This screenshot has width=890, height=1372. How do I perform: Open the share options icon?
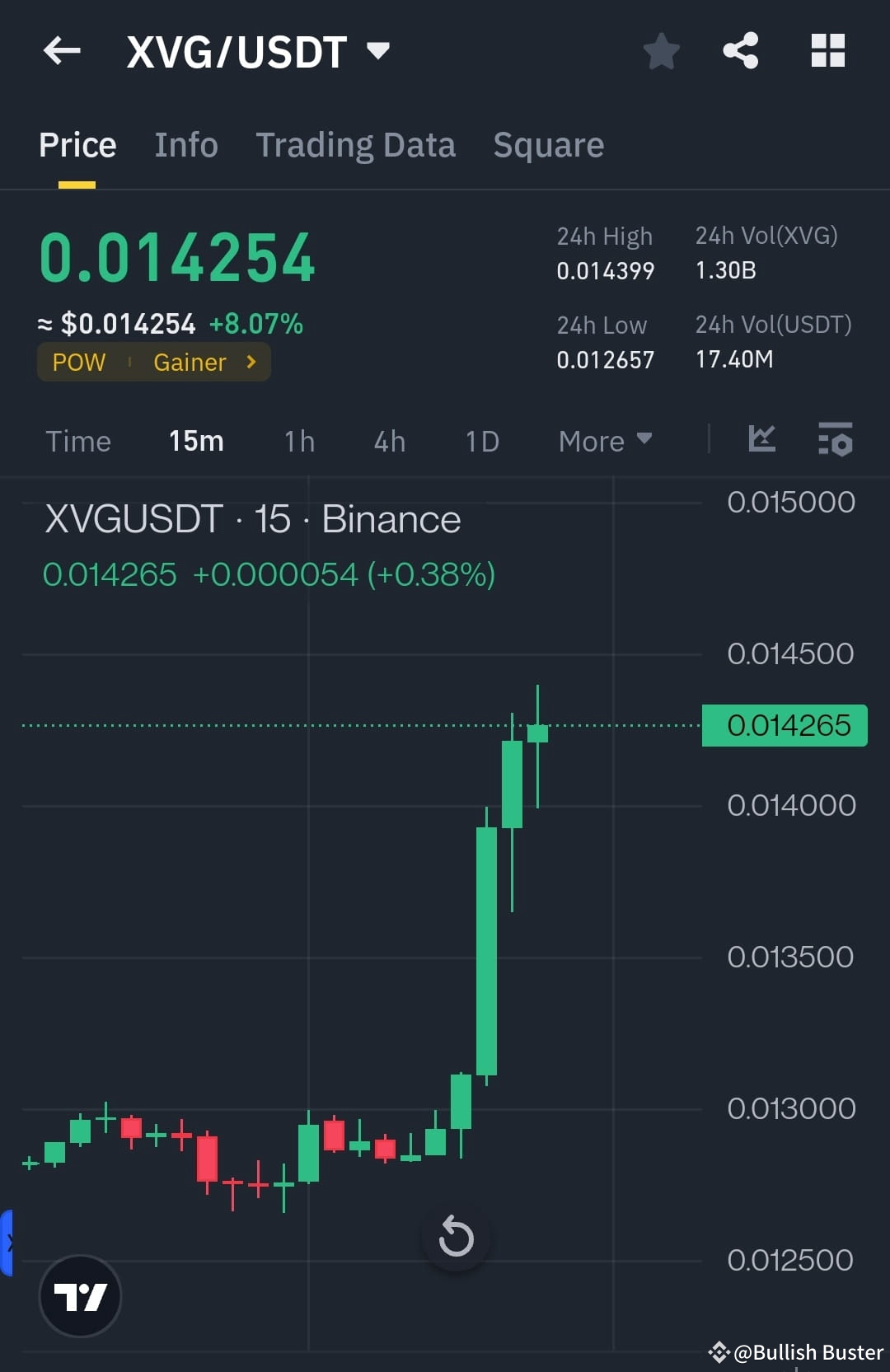pos(740,51)
